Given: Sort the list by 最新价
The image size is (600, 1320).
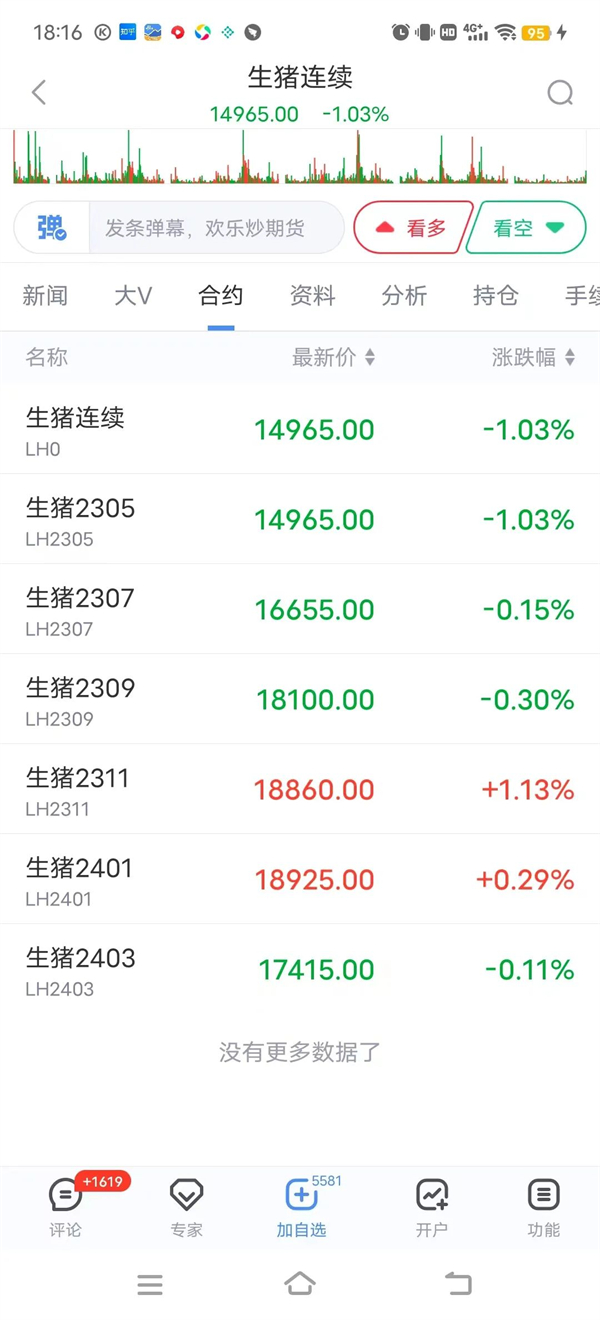Looking at the screenshot, I should 333,357.
